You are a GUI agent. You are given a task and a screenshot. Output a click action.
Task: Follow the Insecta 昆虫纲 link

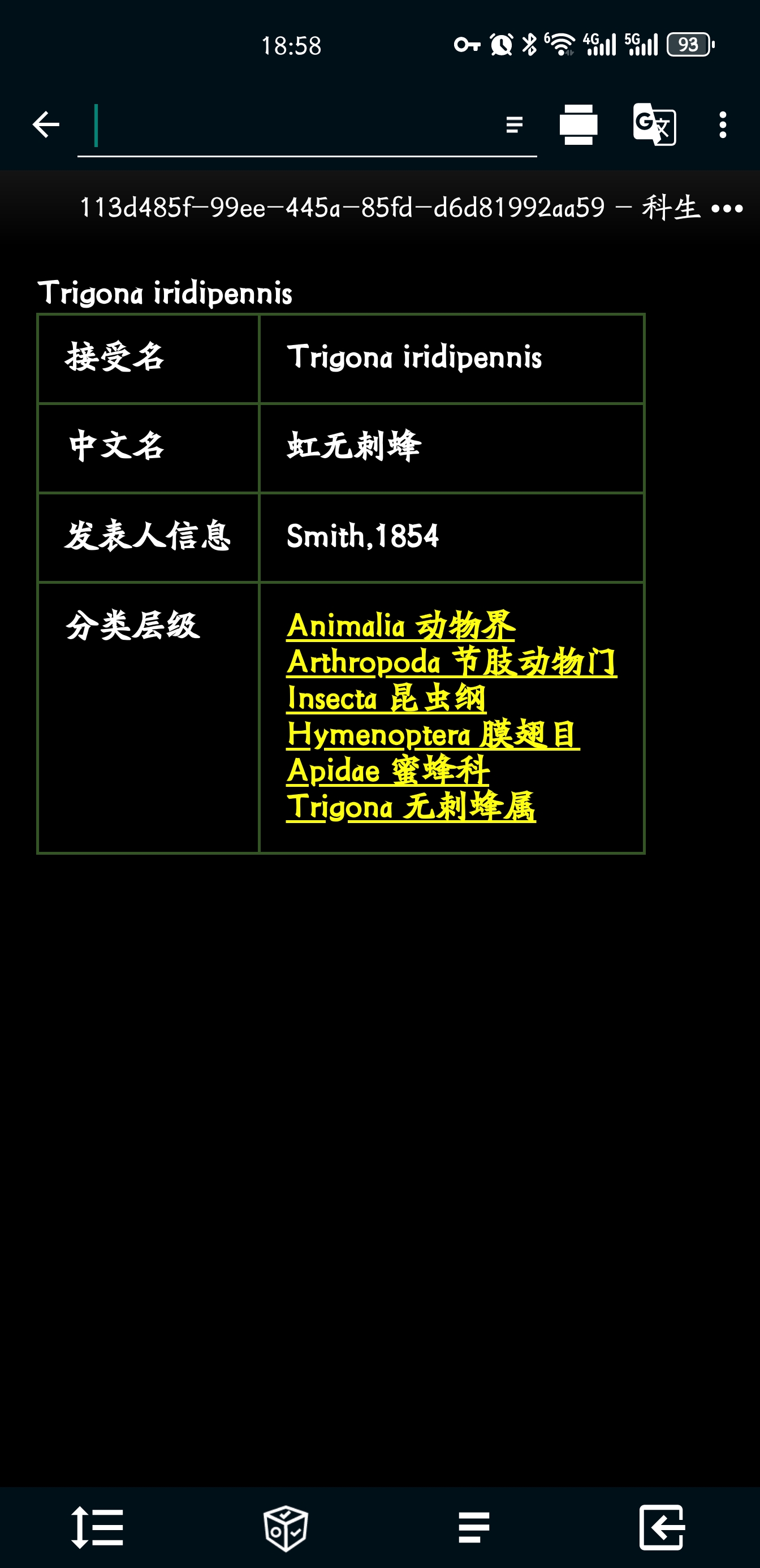[386, 698]
